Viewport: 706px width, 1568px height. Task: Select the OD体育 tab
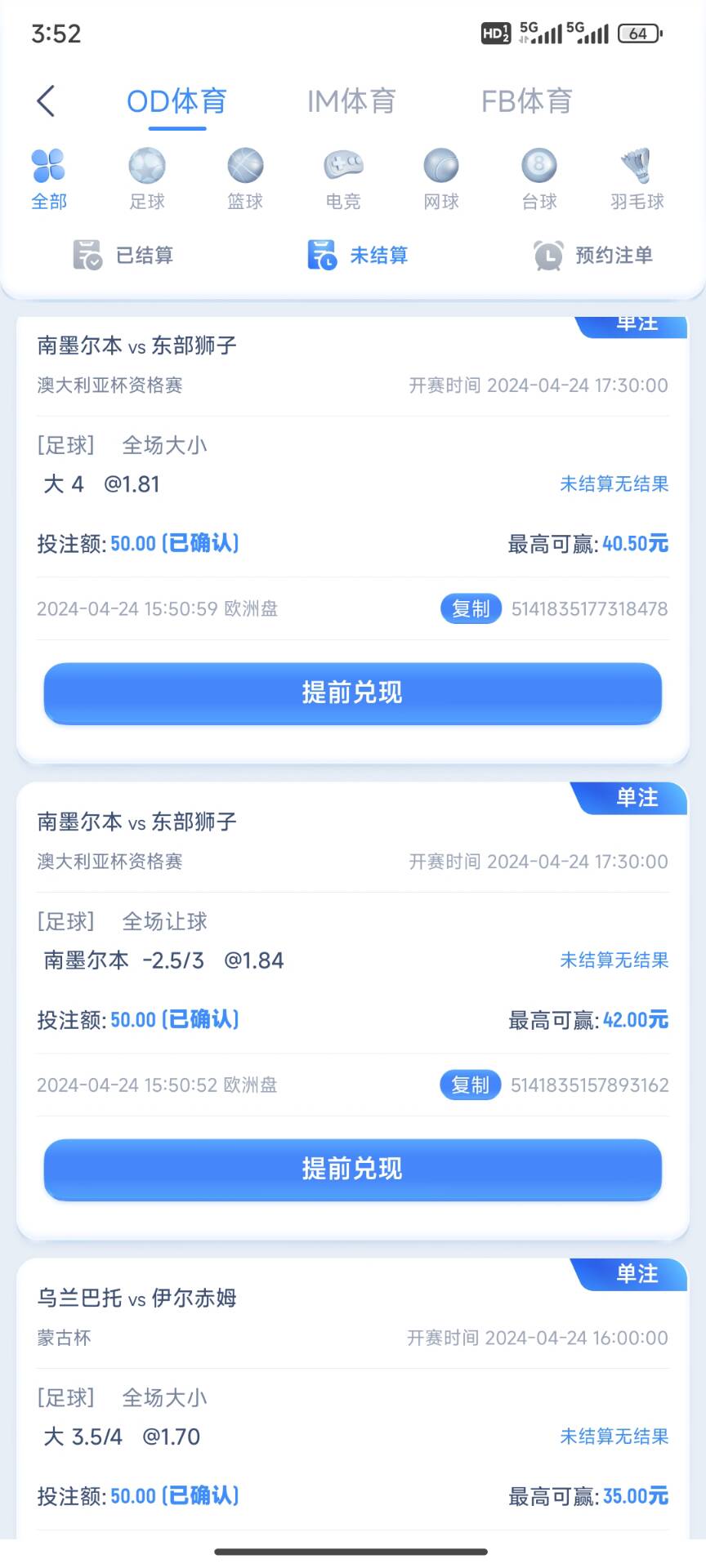[176, 101]
